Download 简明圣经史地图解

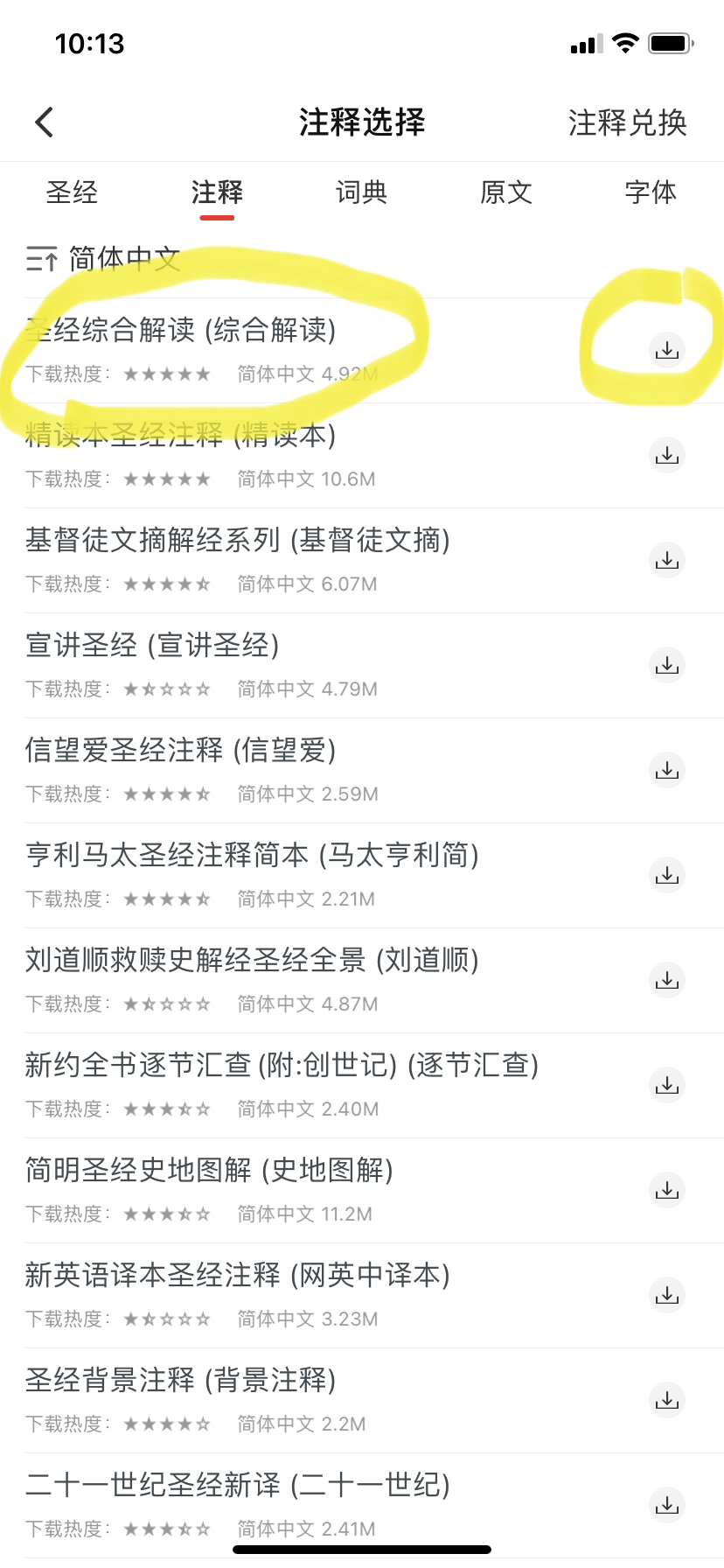tap(667, 1190)
